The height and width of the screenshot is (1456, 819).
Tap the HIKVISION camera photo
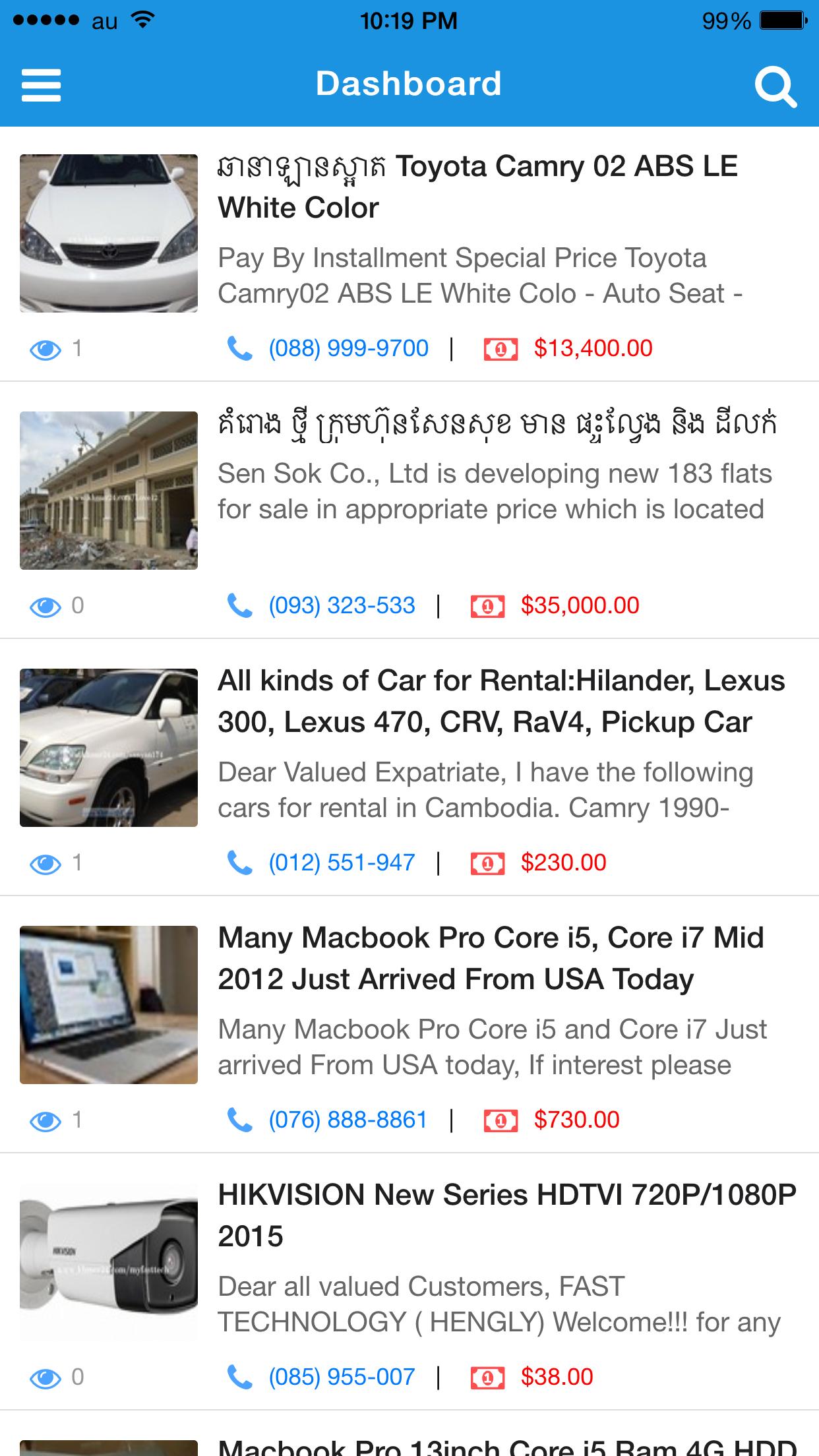click(109, 1262)
